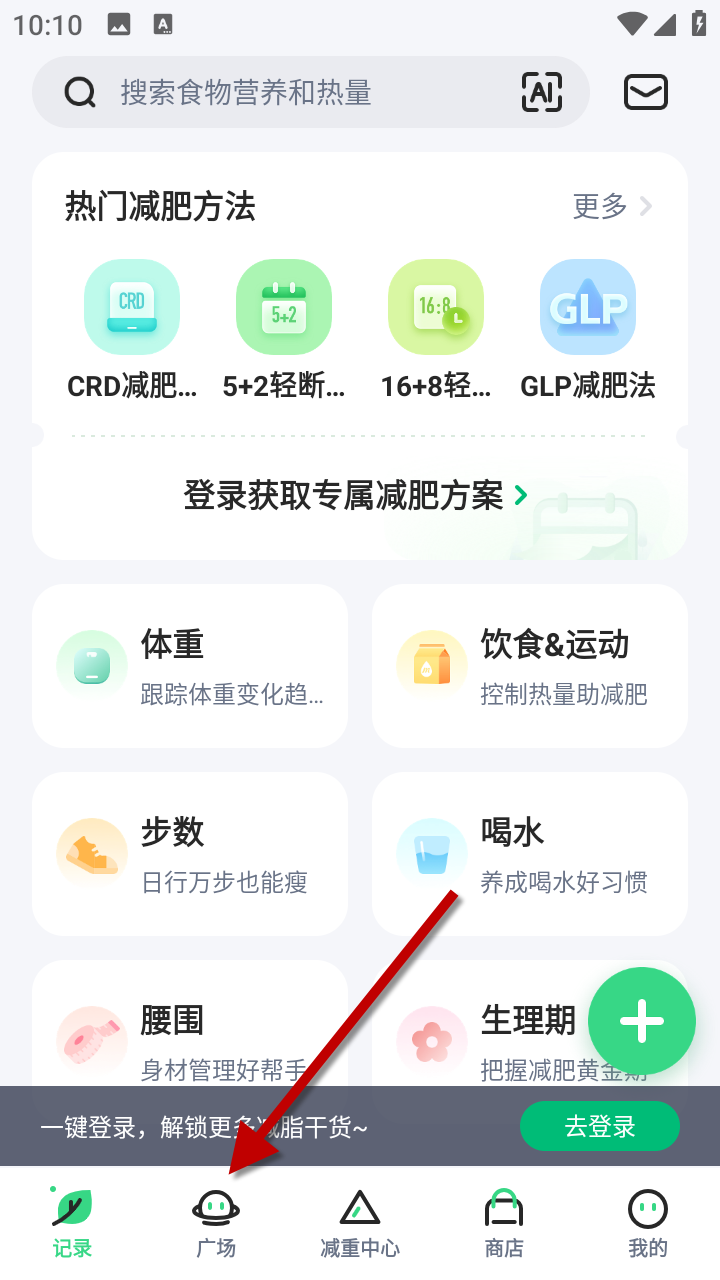The height and width of the screenshot is (1280, 720).
Task: Switch to the 减重中心 tab
Action: (x=360, y=1224)
